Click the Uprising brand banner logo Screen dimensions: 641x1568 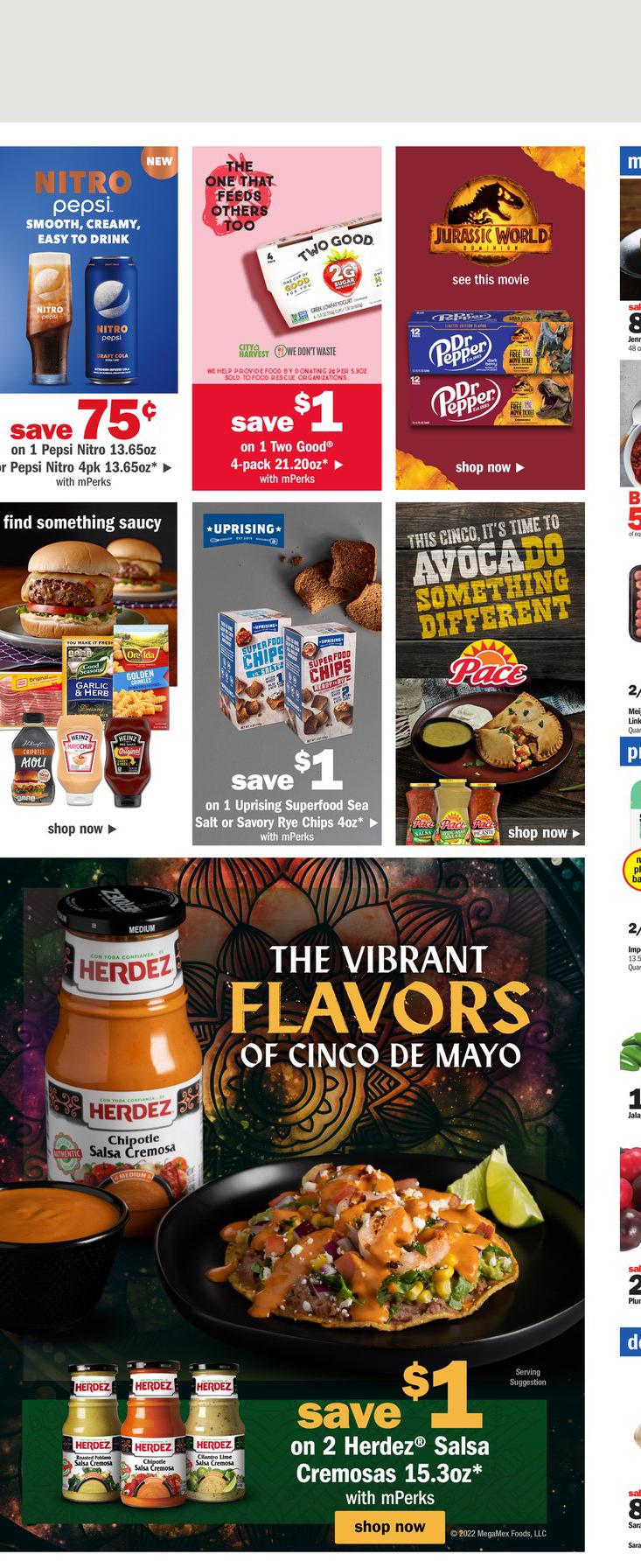point(243,530)
